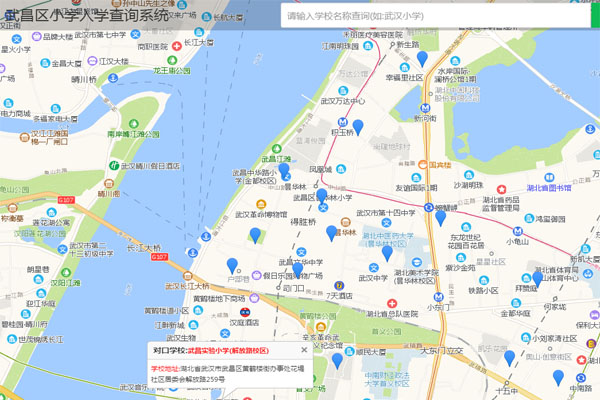The image size is (600, 400).
Task: Select the blue marker near 户部巷
Action: (233, 265)
